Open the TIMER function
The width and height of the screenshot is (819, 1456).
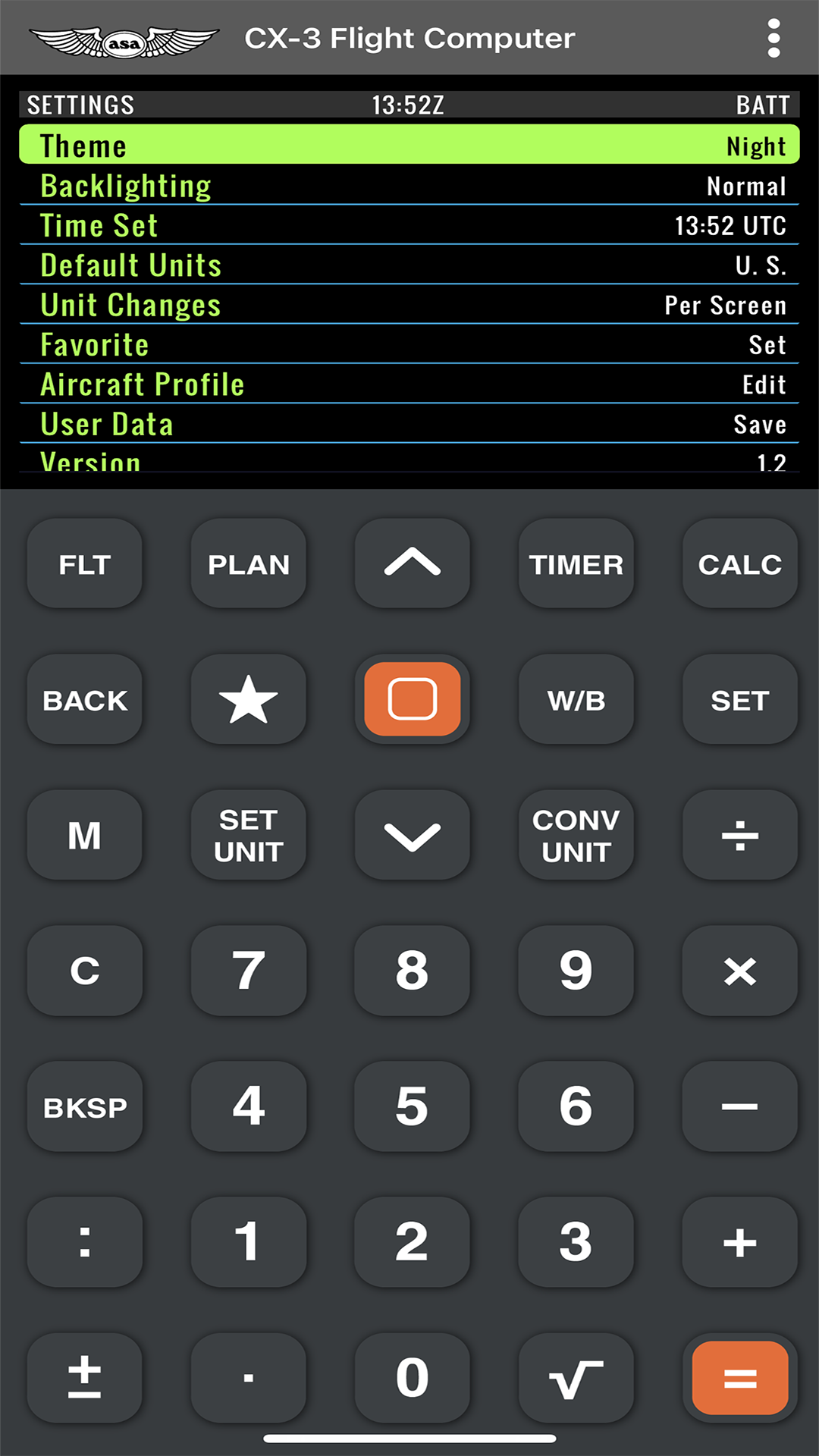click(576, 564)
